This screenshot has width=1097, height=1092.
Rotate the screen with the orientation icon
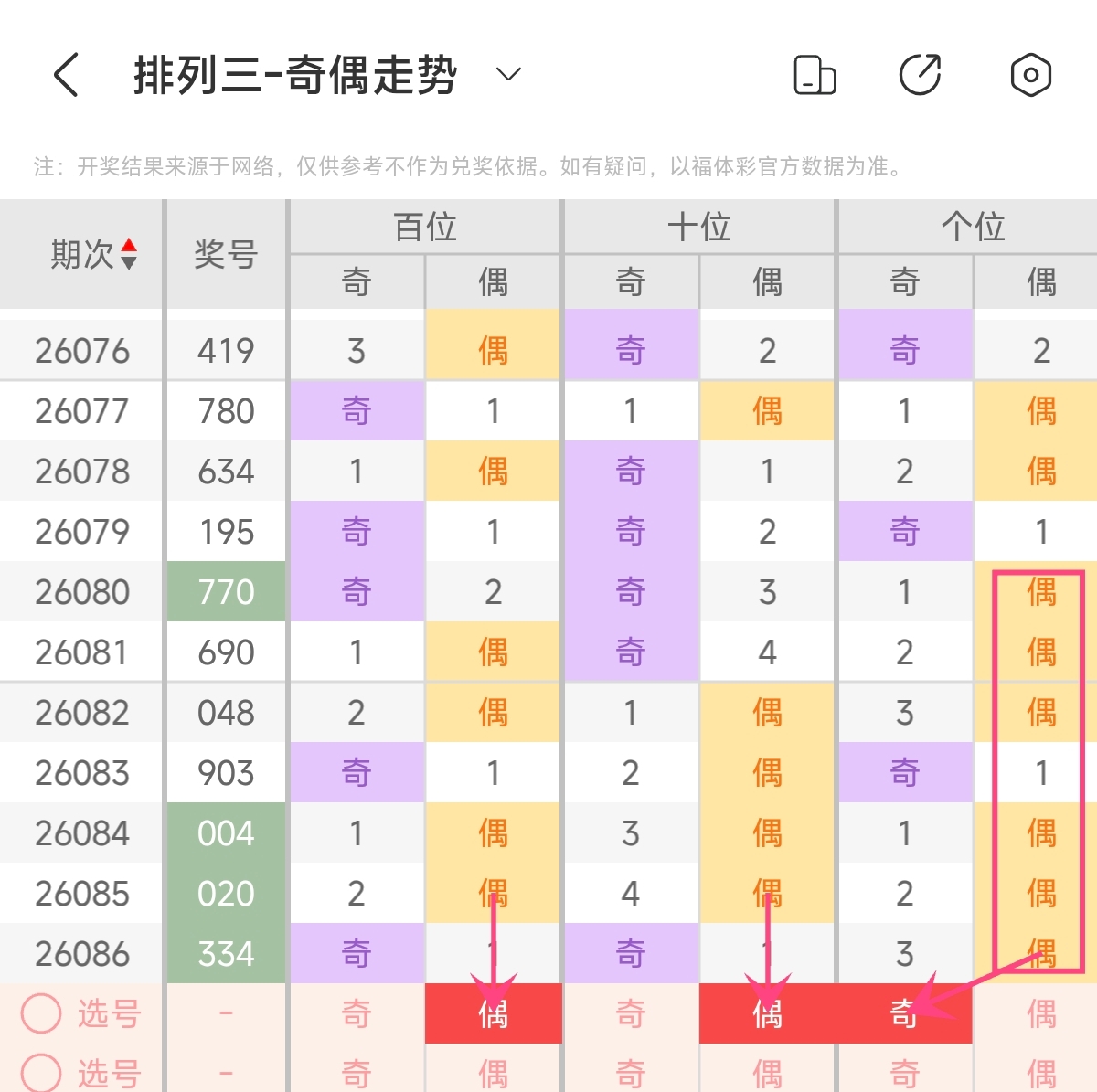click(x=815, y=75)
